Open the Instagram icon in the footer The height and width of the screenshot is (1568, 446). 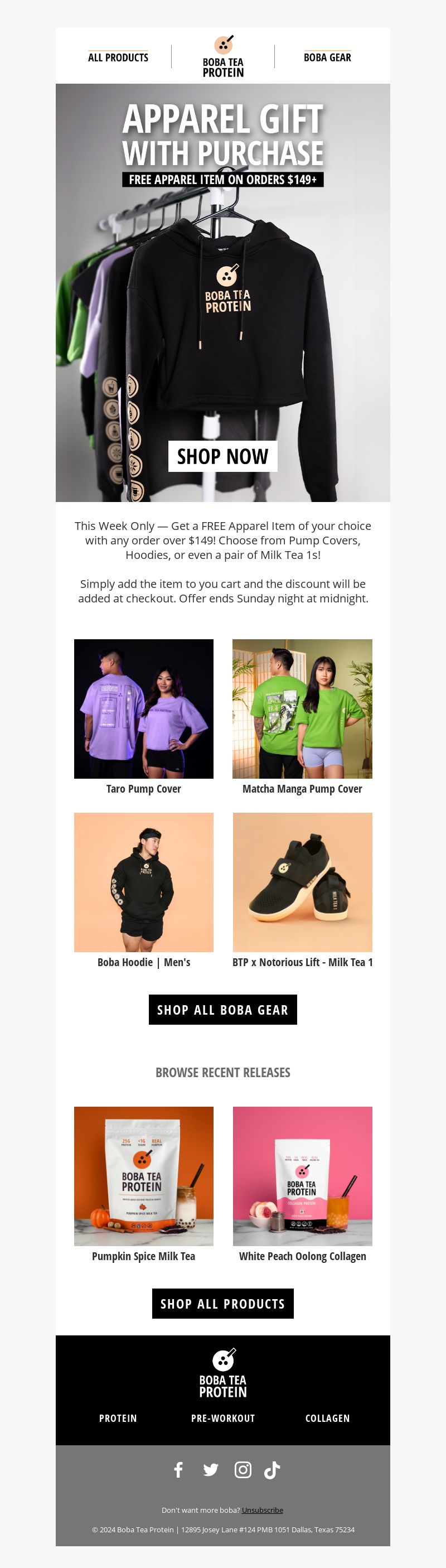tap(243, 1470)
